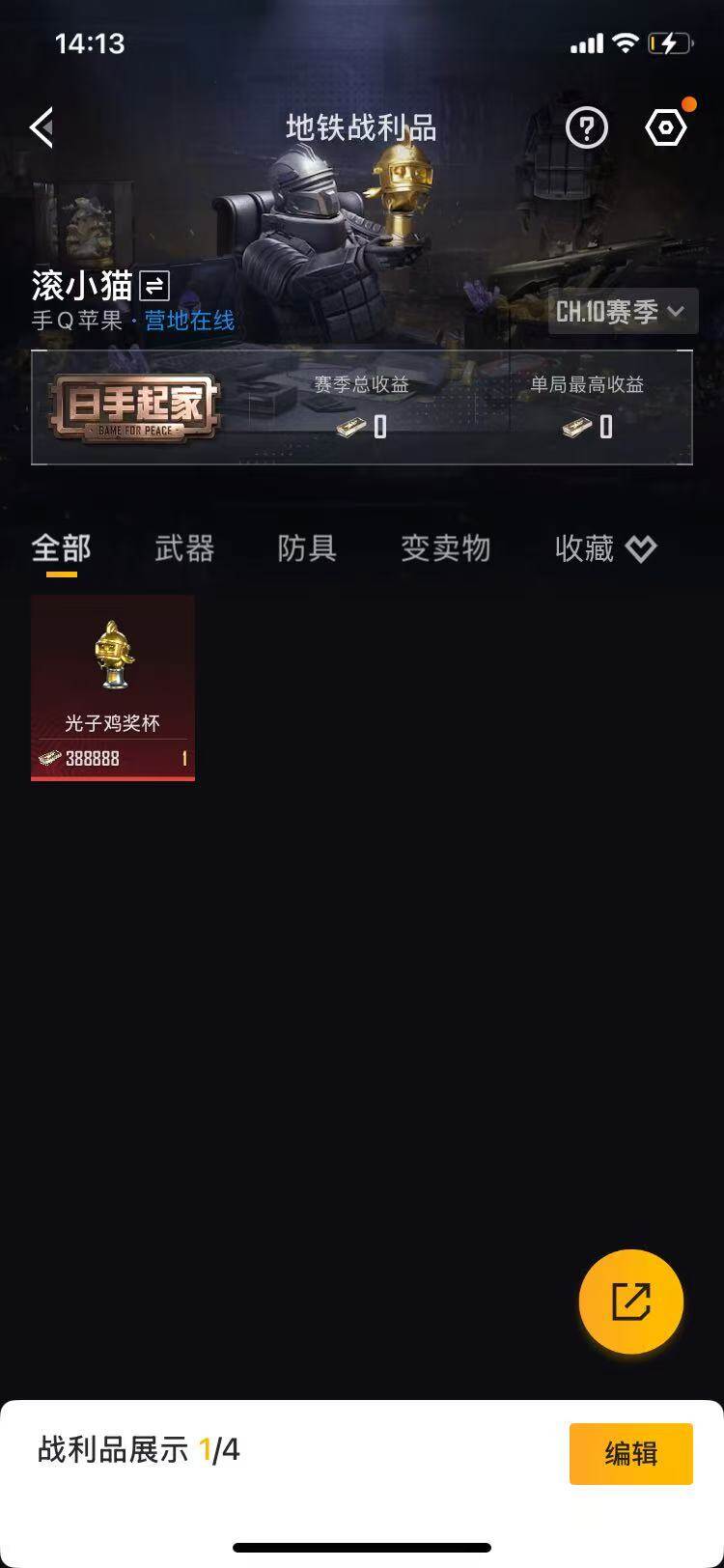Viewport: 724px width, 1568px height.
Task: Click the yellow underline indicator below 全部
Action: (61, 575)
